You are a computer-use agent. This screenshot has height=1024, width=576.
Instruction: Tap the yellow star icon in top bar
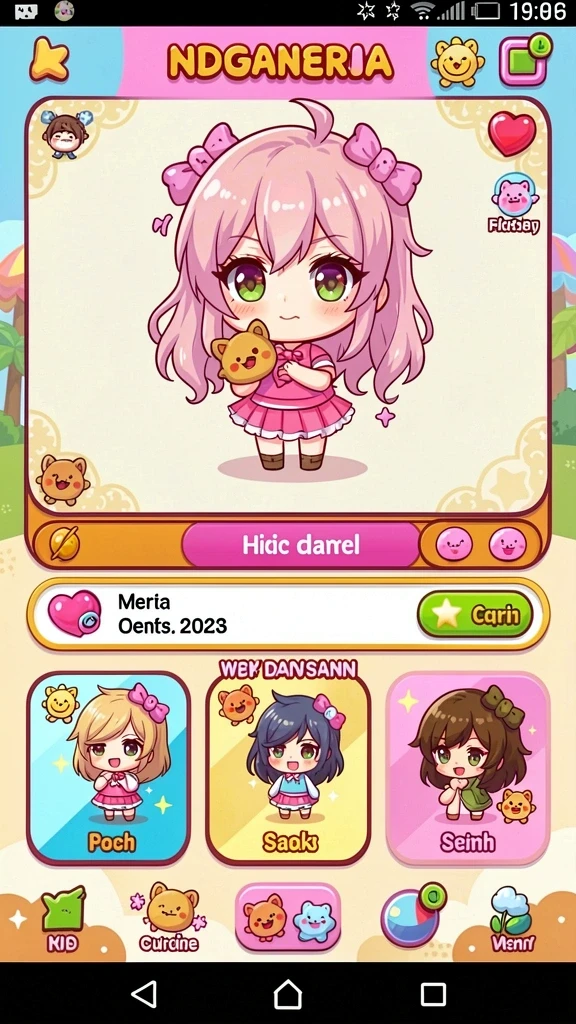(49, 59)
